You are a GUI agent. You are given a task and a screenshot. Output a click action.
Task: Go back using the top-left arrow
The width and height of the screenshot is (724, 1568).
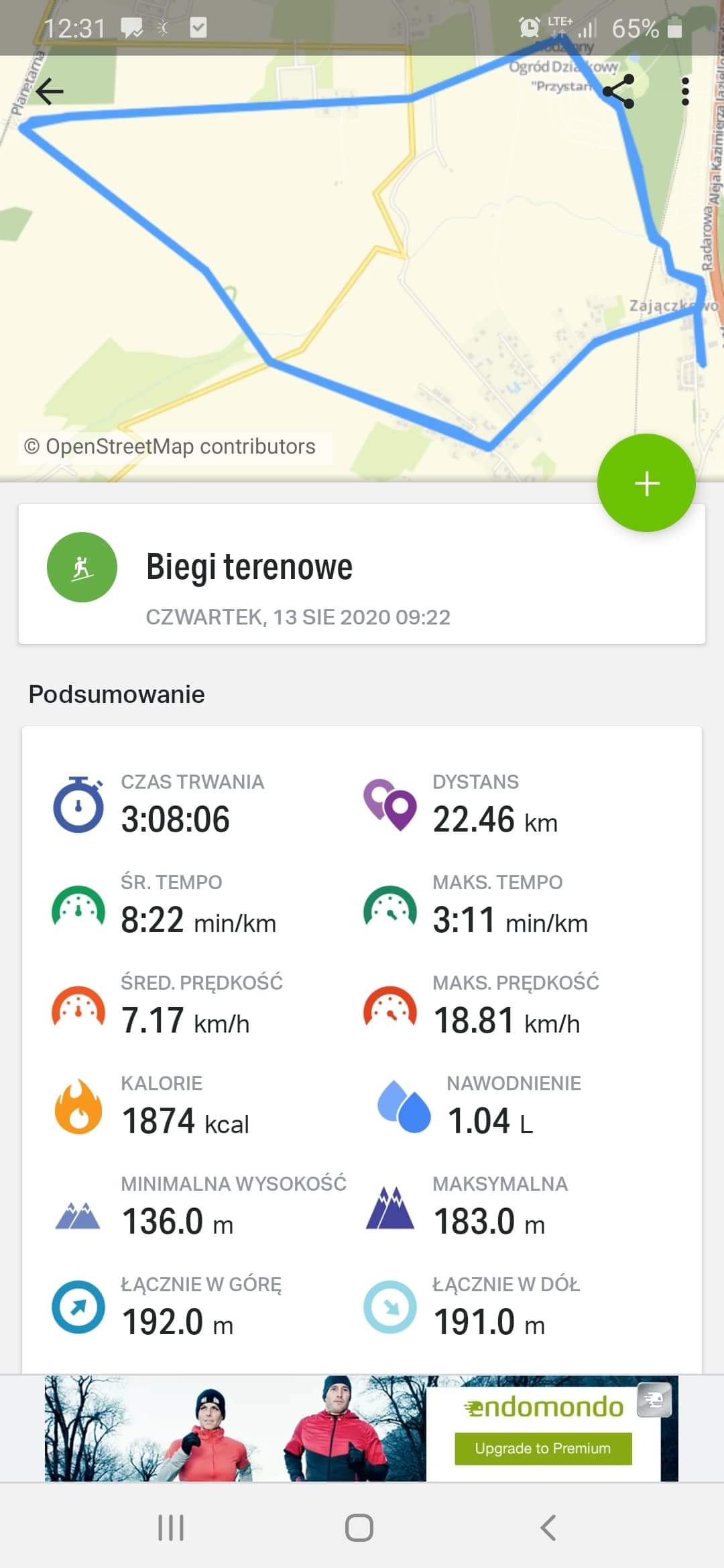coord(50,92)
